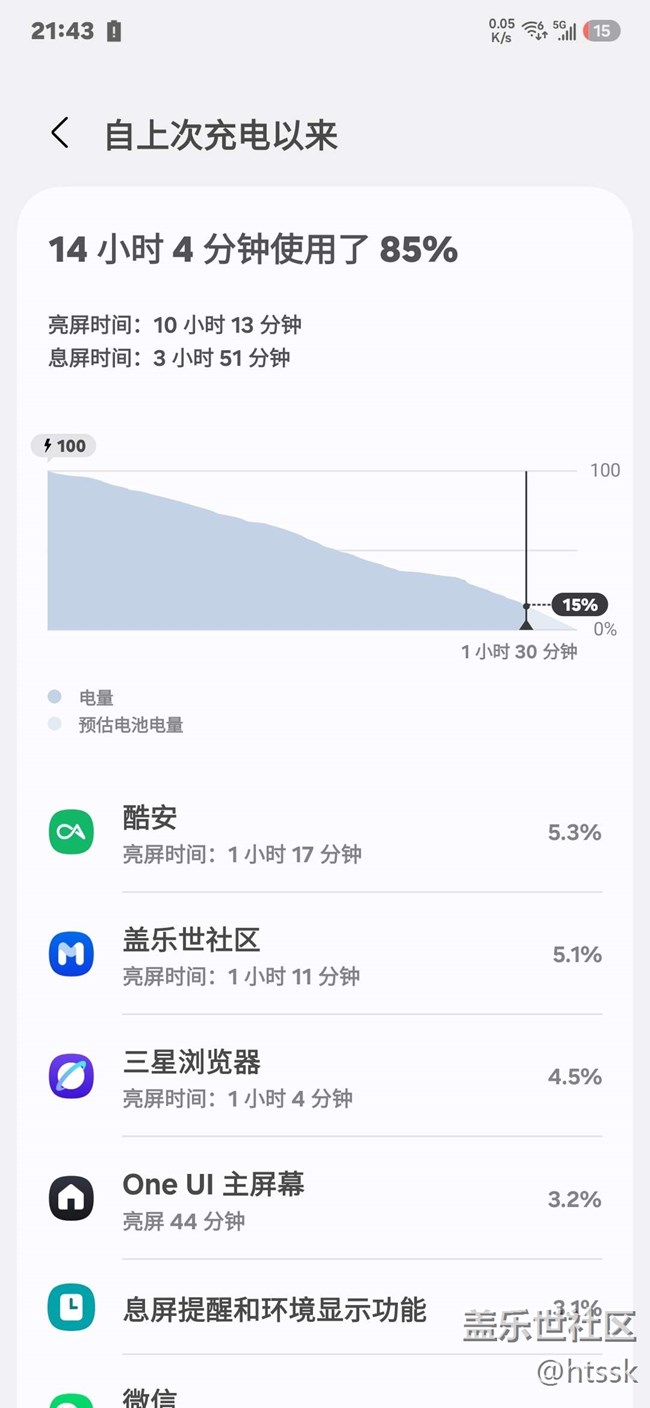The image size is (650, 1408).
Task: Open 微信 battery usage row
Action: pyautogui.click(x=325, y=1383)
